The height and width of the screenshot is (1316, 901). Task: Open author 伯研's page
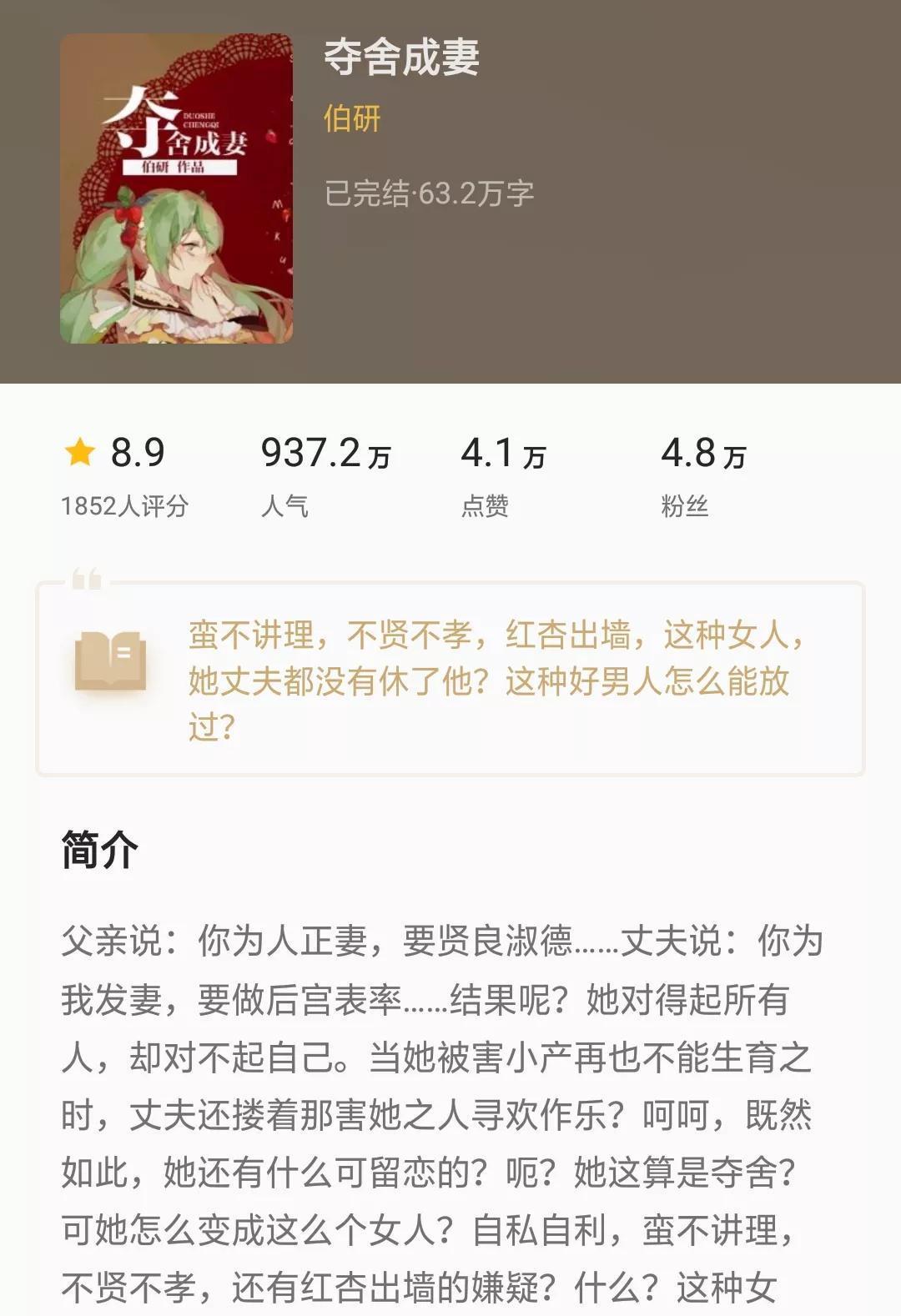352,118
